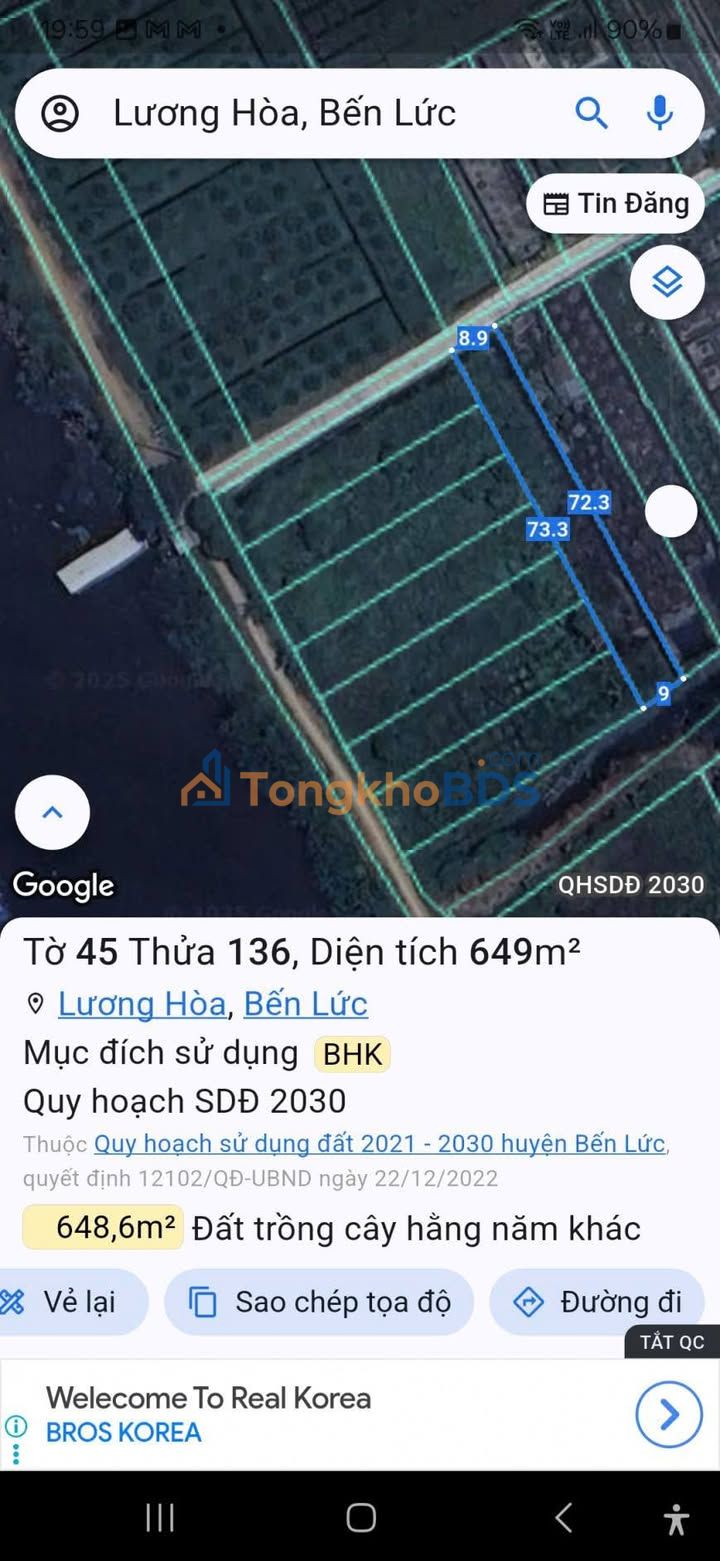
Task: Open the map layers button
Action: (667, 283)
